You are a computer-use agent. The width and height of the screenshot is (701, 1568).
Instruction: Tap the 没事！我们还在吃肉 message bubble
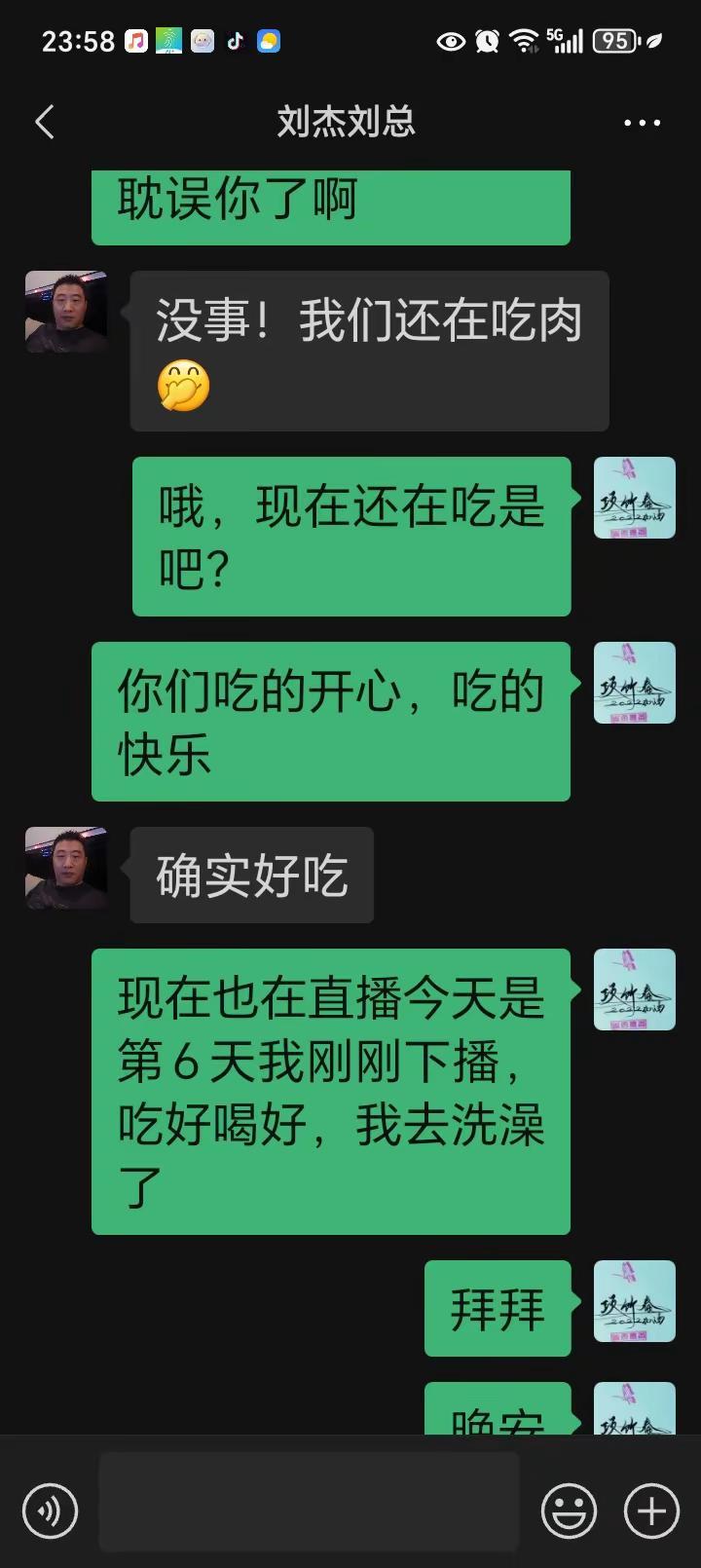coord(368,351)
